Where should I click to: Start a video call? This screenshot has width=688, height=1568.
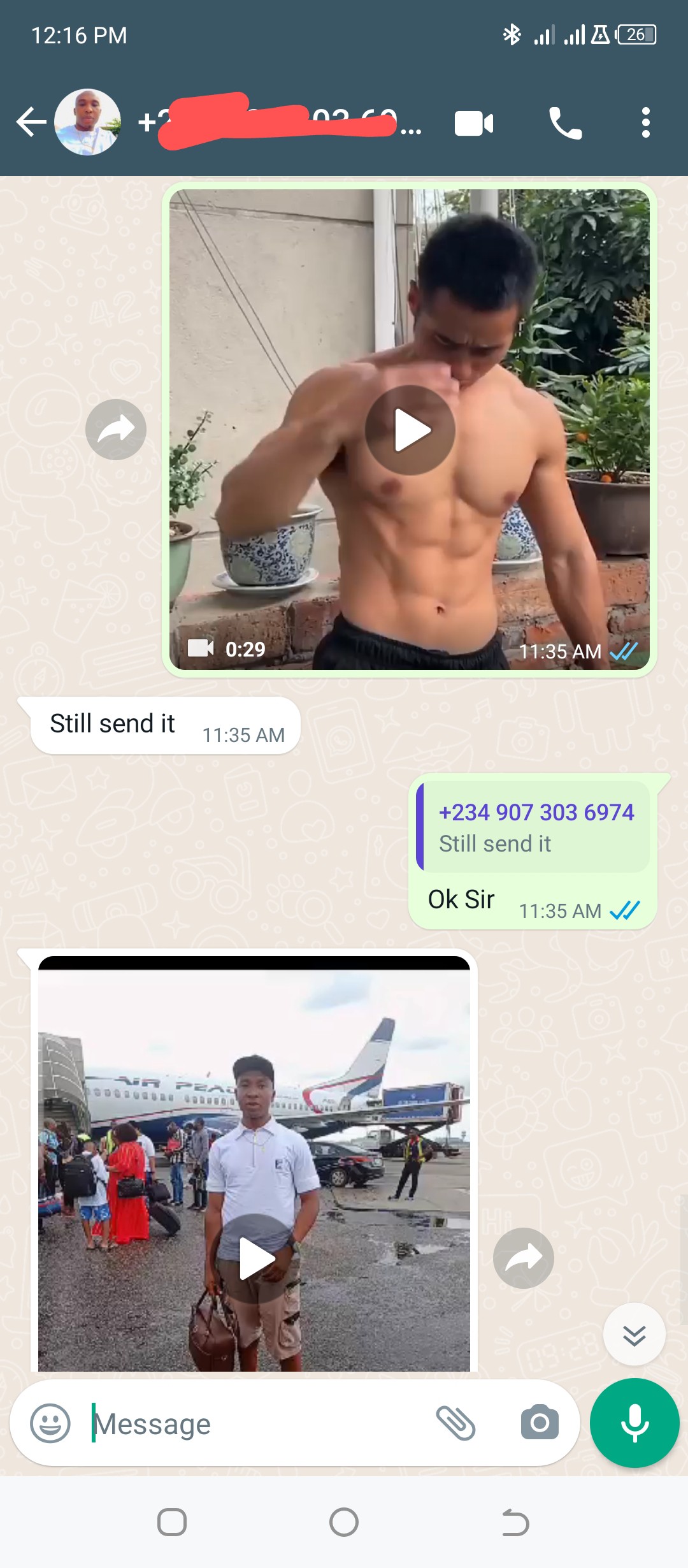[473, 123]
